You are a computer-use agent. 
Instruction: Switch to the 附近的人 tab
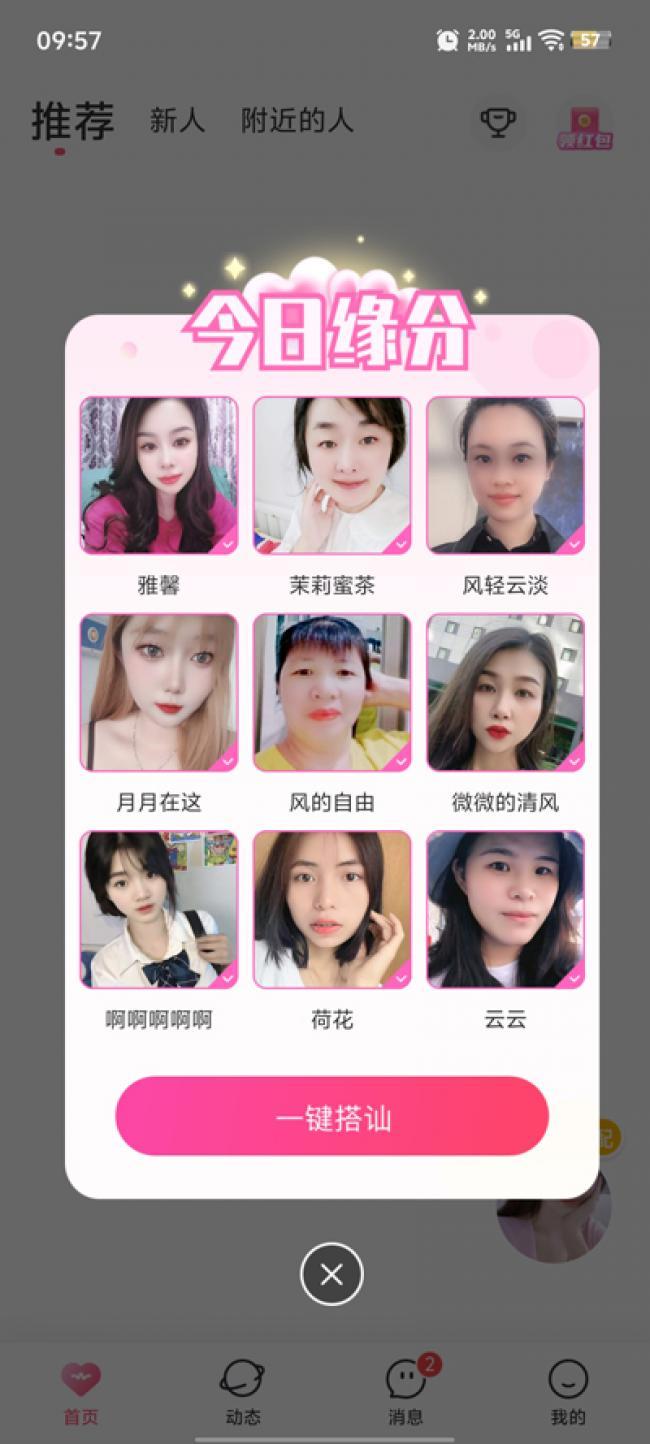click(297, 122)
